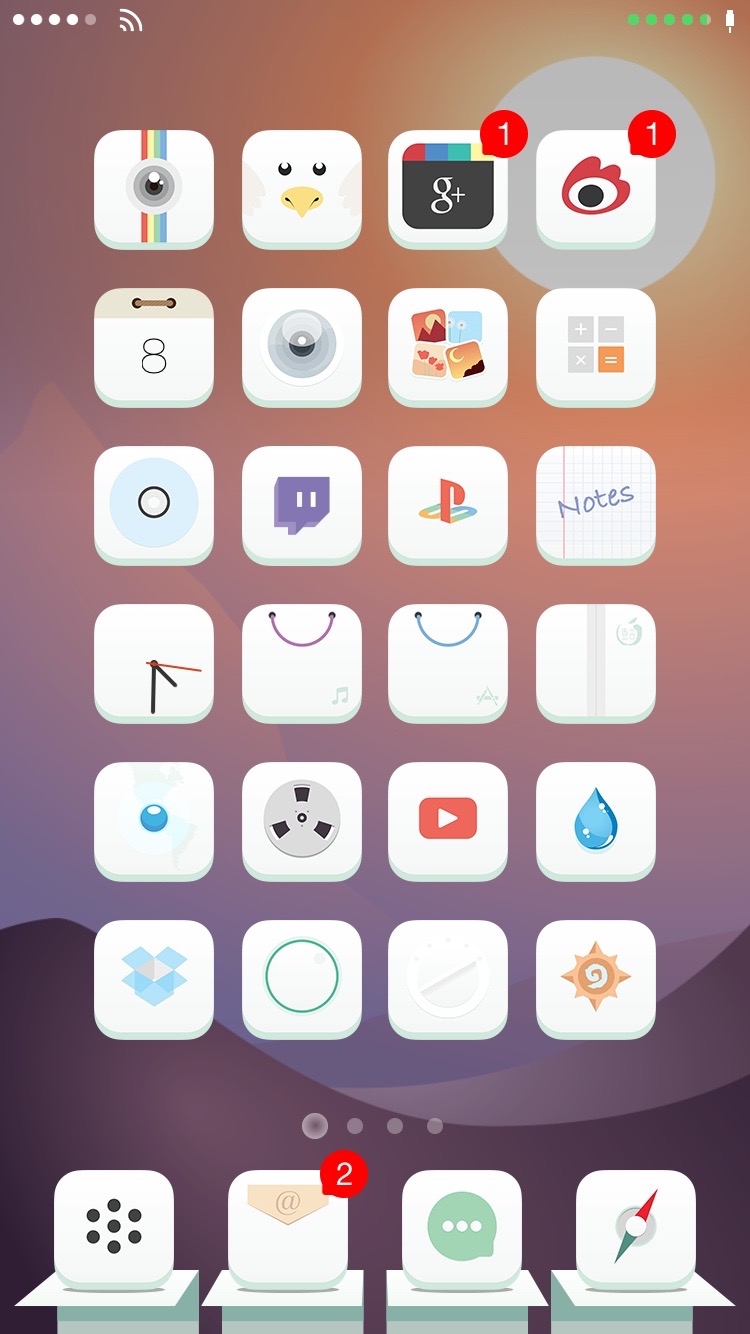Viewport: 750px width, 1334px height.
Task: Launch the eagle-face app
Action: pyautogui.click(x=301, y=188)
